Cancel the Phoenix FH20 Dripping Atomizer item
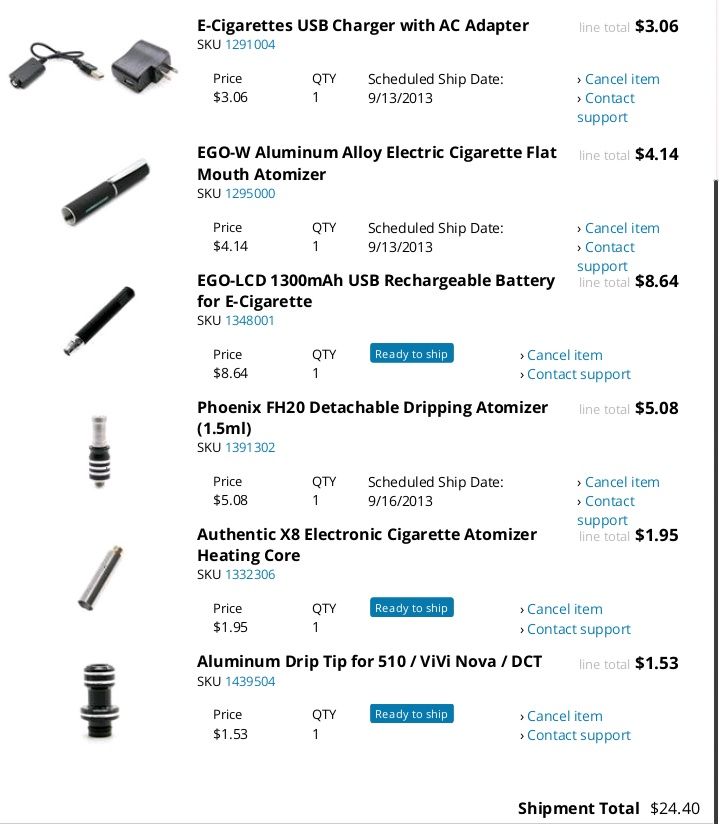720x824 pixels. [622, 482]
